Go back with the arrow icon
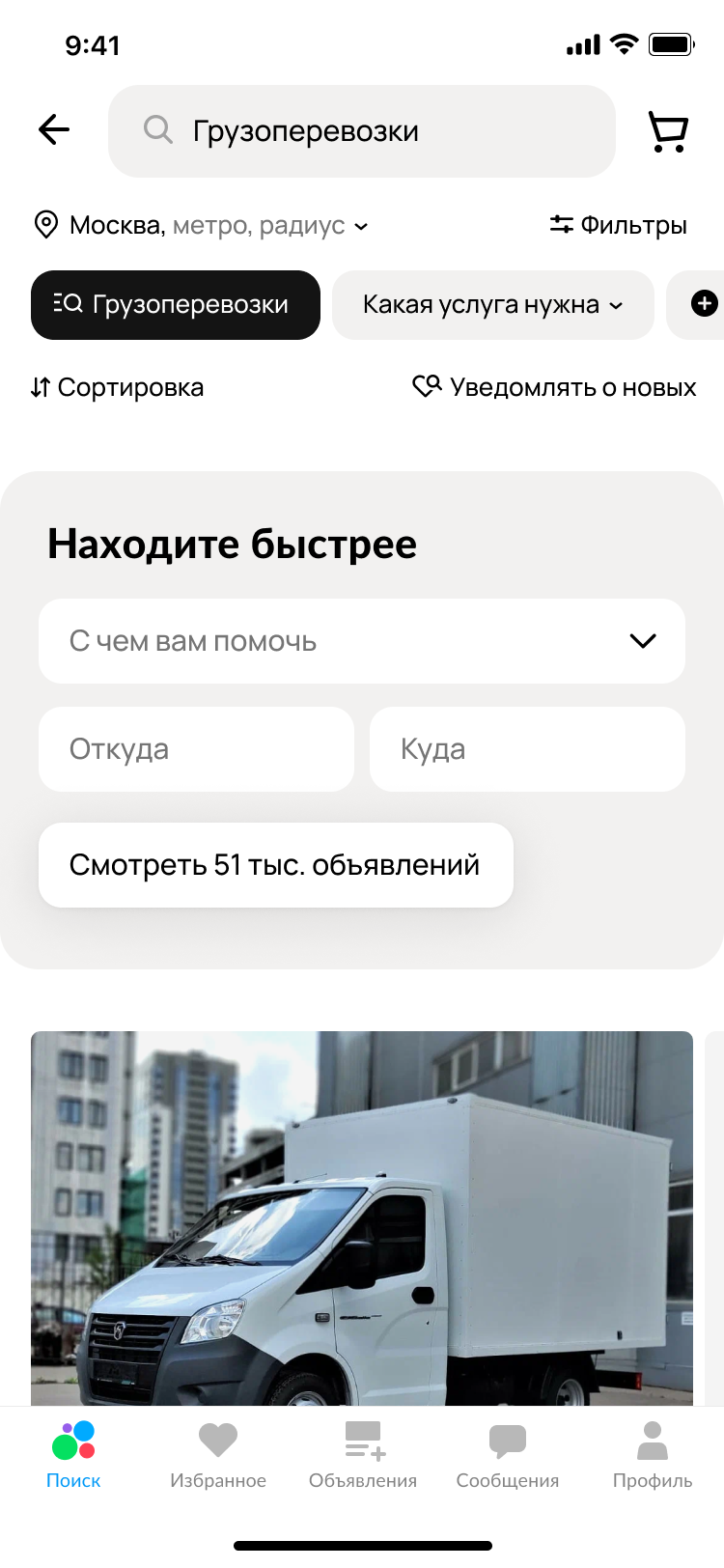The image size is (724, 1568). (54, 130)
